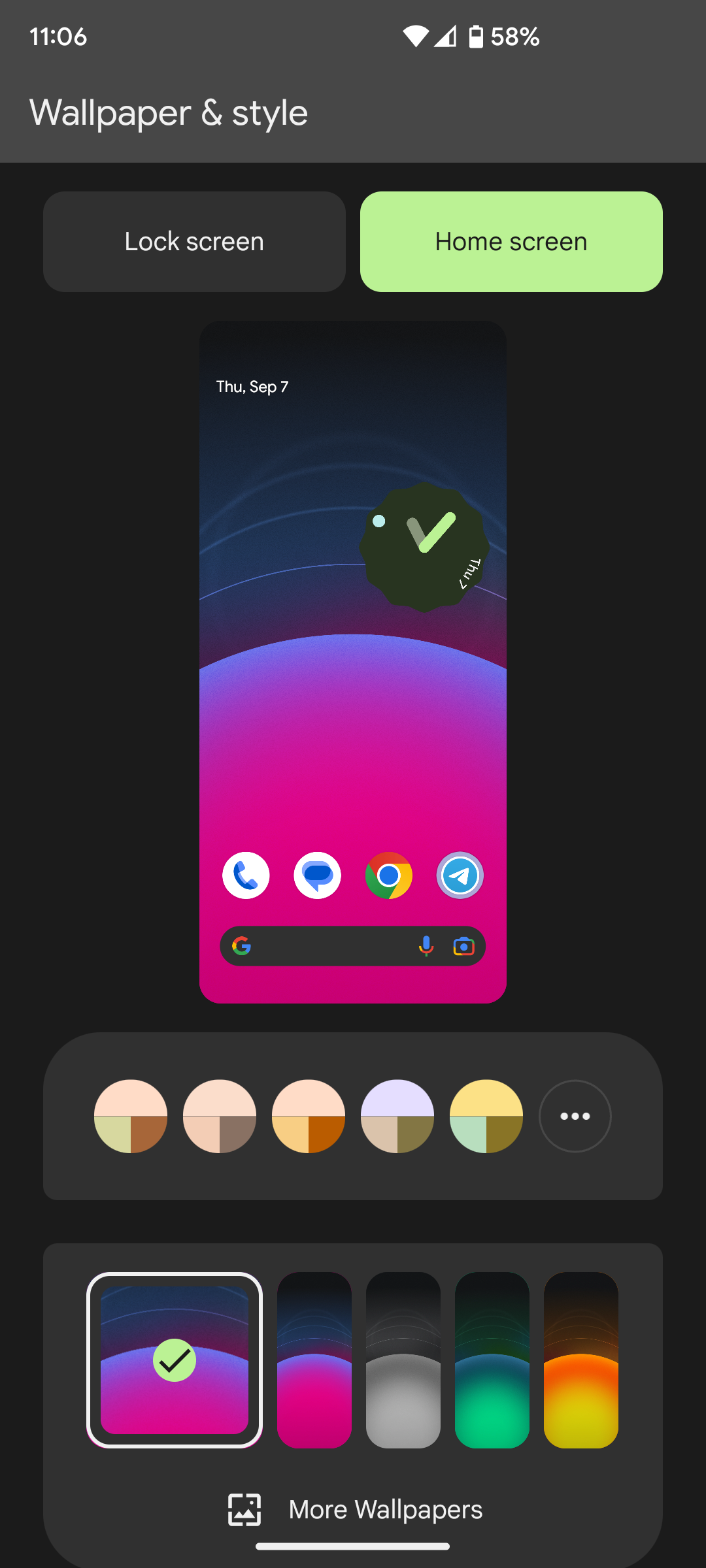The image size is (706, 1568).
Task: Select the yellow and mint color palette
Action: tap(486, 1116)
